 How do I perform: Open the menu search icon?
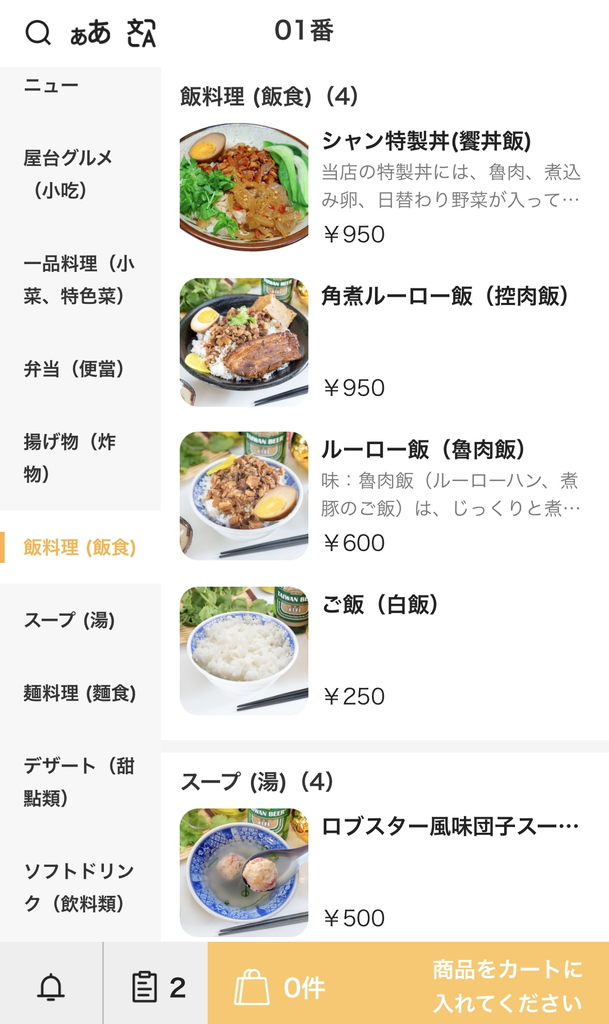pyautogui.click(x=38, y=33)
